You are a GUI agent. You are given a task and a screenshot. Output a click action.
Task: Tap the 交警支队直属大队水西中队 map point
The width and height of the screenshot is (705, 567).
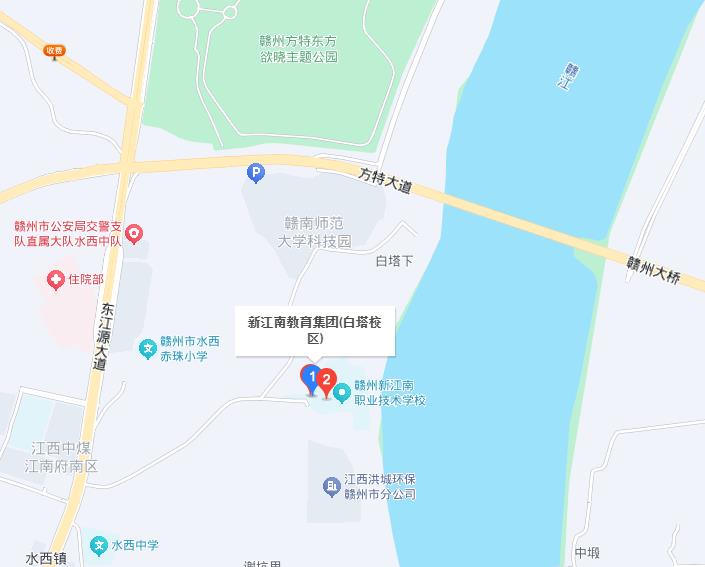pos(134,233)
